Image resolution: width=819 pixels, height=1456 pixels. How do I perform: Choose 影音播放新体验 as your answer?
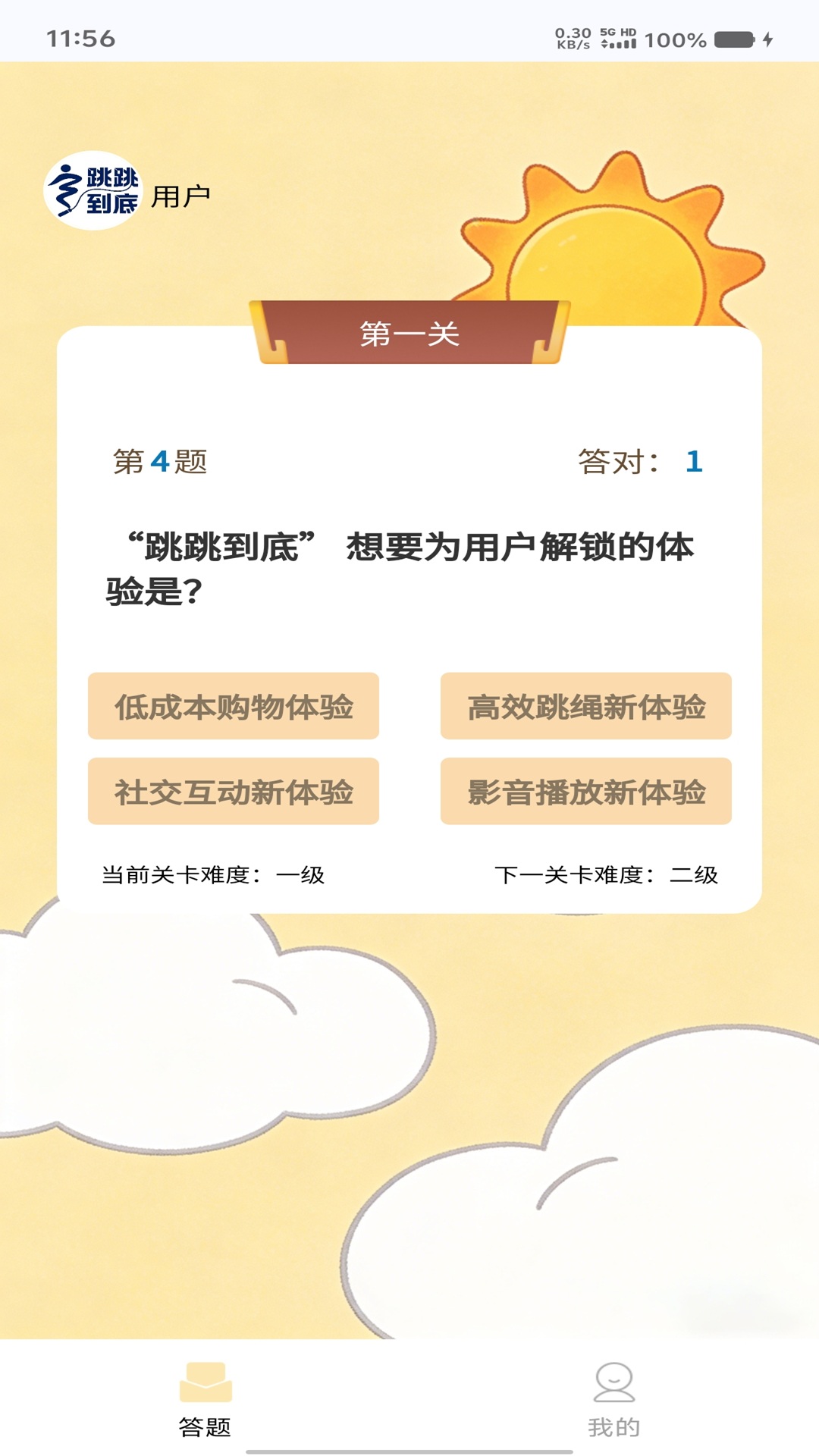(588, 790)
